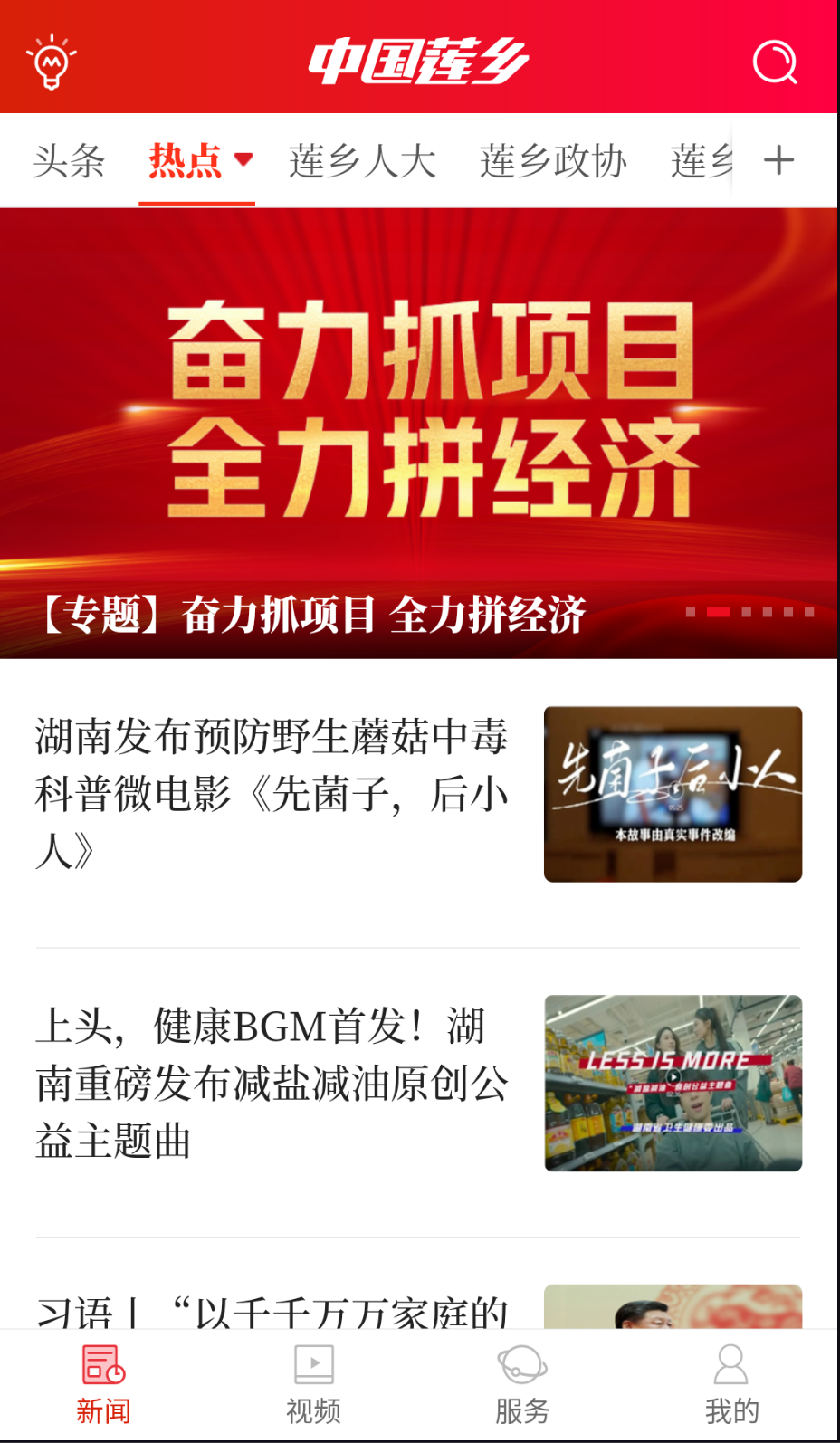
Task: Open the salt-reduction theme song article
Action: click(x=272, y=1083)
